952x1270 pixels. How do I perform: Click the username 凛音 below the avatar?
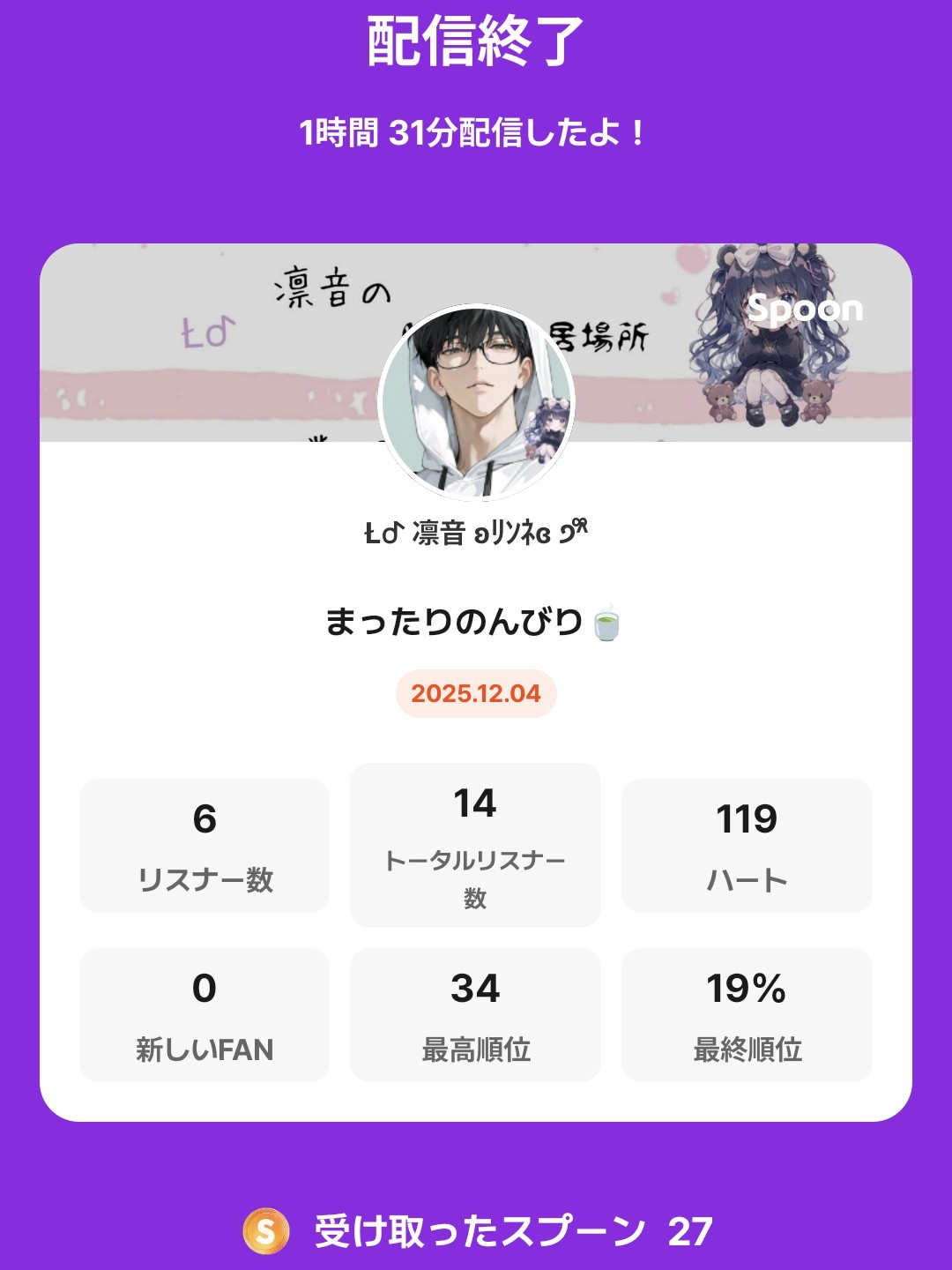[x=475, y=530]
